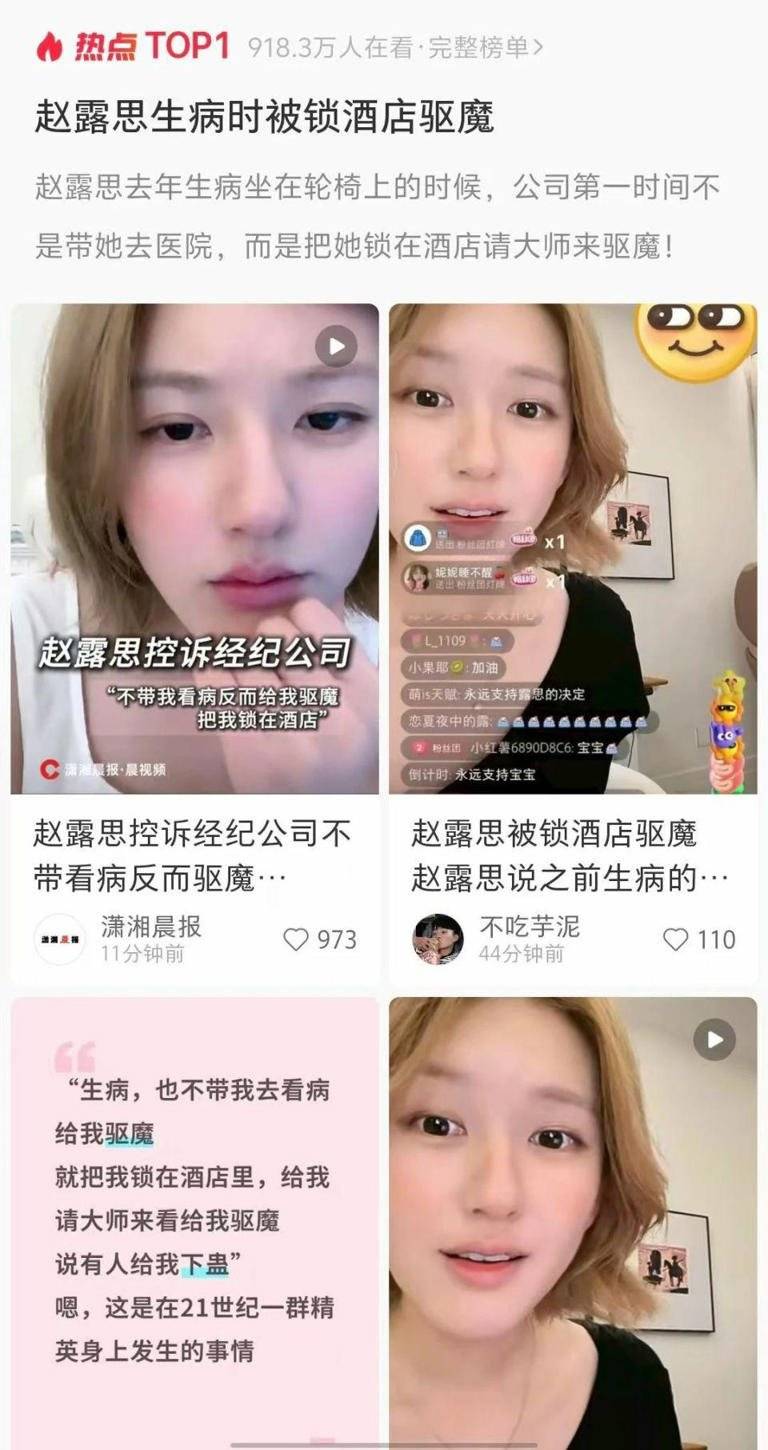Open the 不吃芋泥 author profile
This screenshot has width=768, height=1450.
(x=438, y=939)
